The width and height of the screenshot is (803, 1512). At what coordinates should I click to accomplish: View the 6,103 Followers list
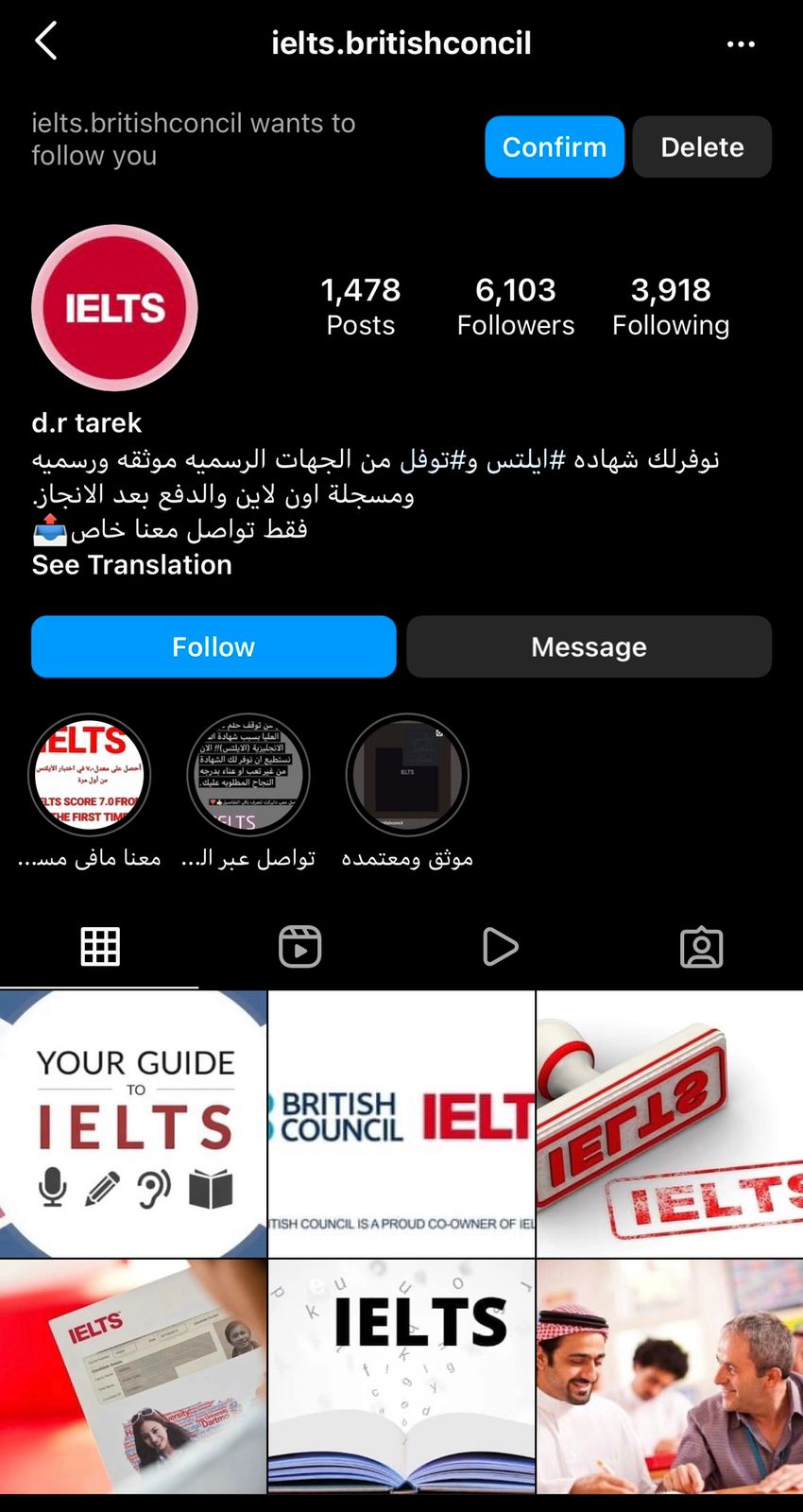tap(516, 306)
